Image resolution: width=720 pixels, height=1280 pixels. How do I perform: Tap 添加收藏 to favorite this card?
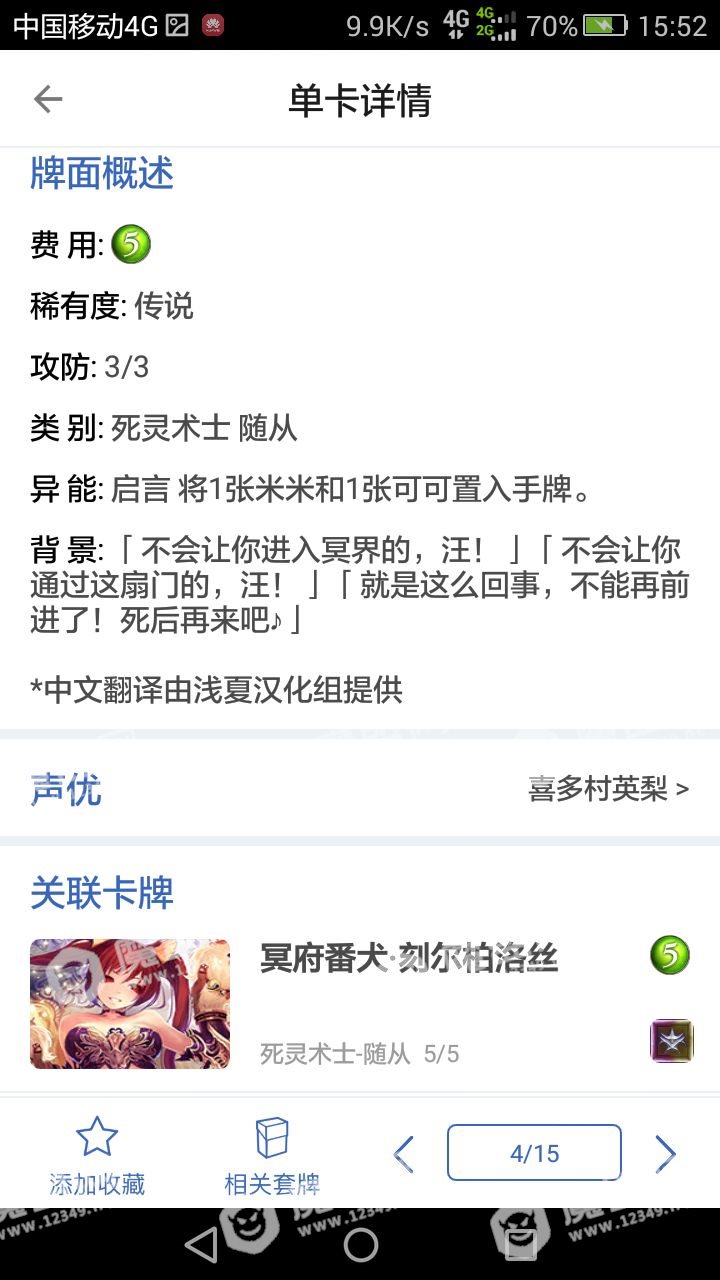point(97,1156)
